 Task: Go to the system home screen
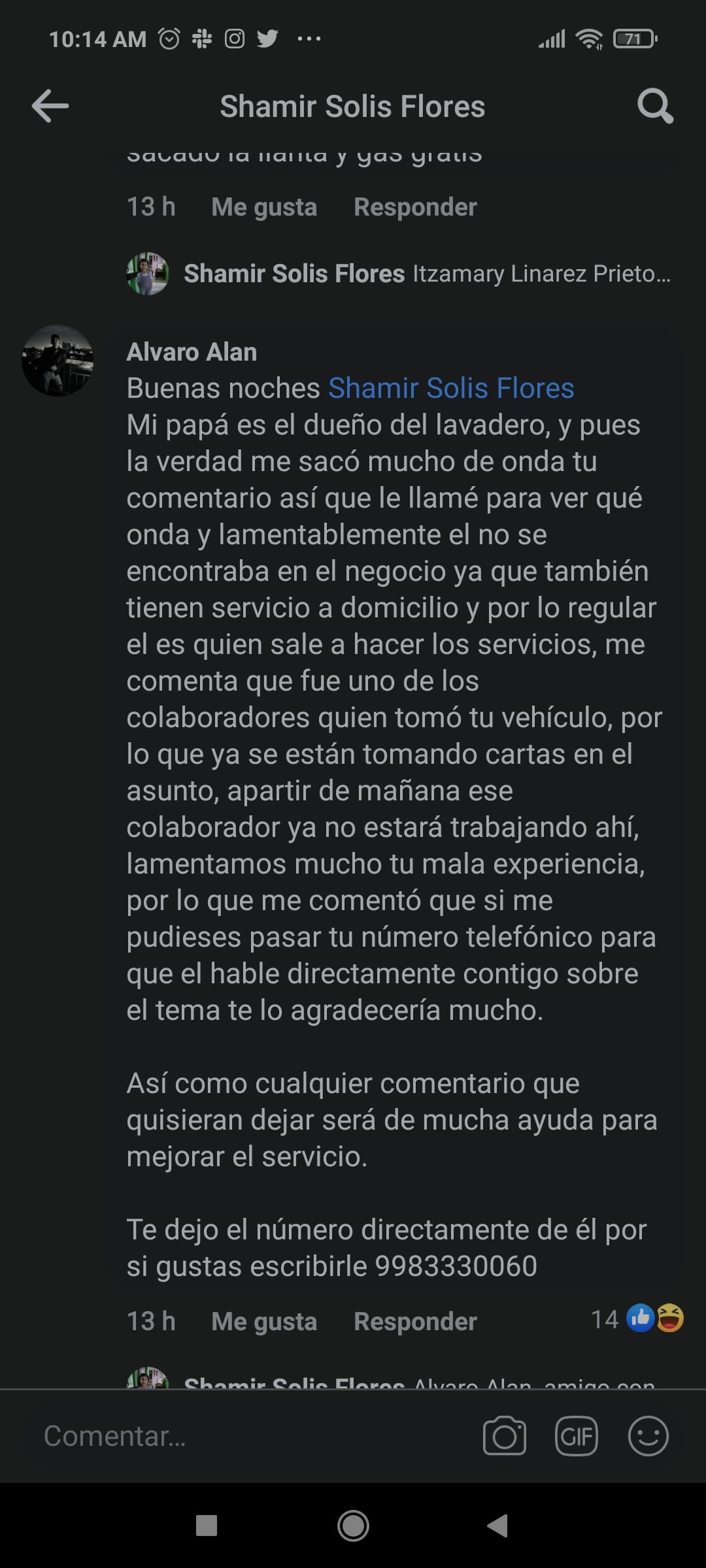(x=353, y=1526)
